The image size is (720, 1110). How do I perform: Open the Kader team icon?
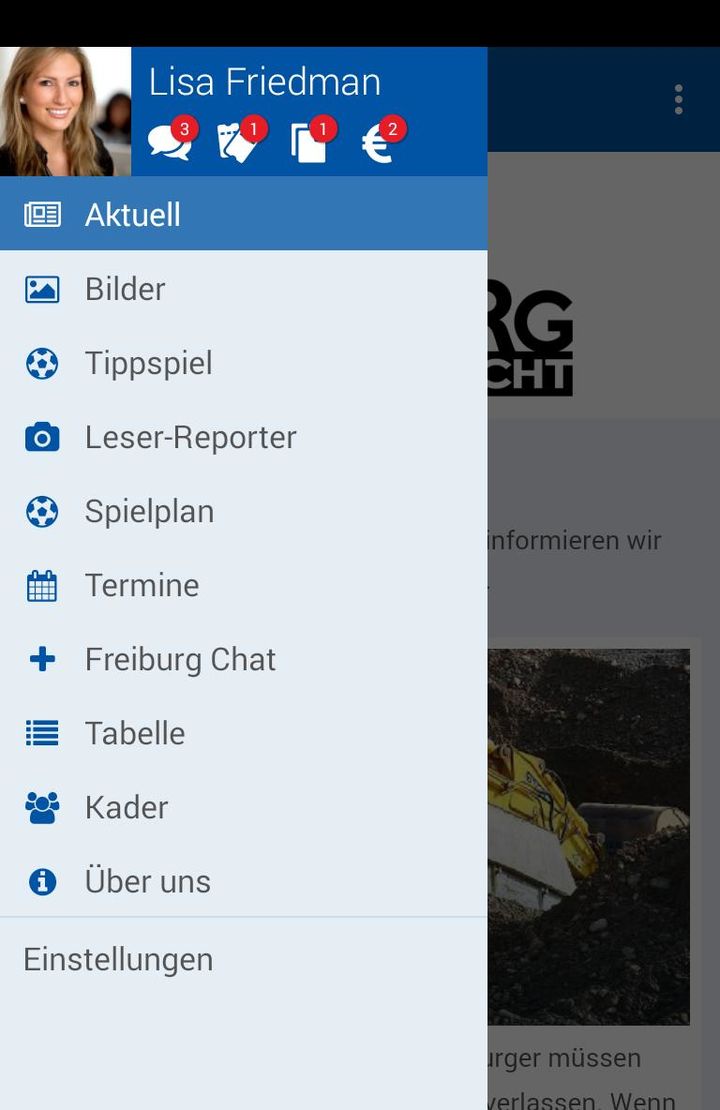(x=40, y=806)
